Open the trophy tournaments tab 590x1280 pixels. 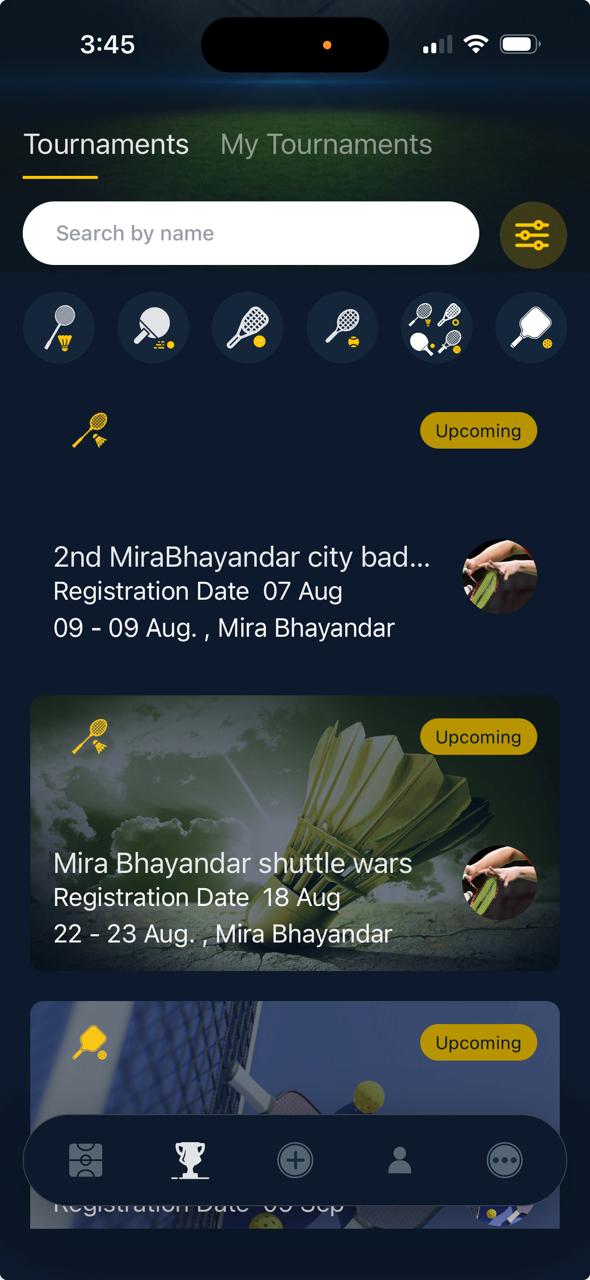click(190, 1160)
